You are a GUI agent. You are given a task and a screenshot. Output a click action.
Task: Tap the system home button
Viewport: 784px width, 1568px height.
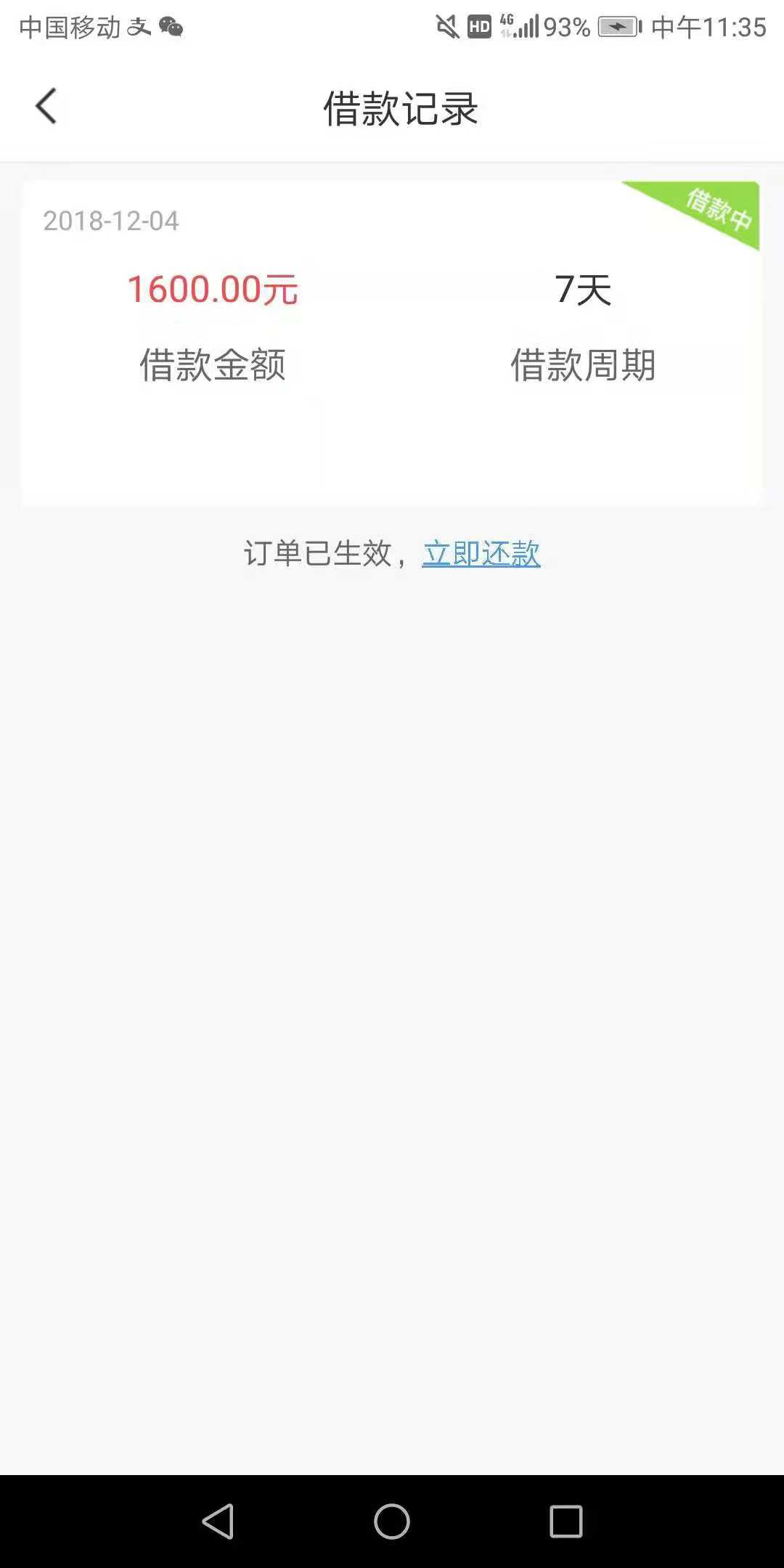392,1521
